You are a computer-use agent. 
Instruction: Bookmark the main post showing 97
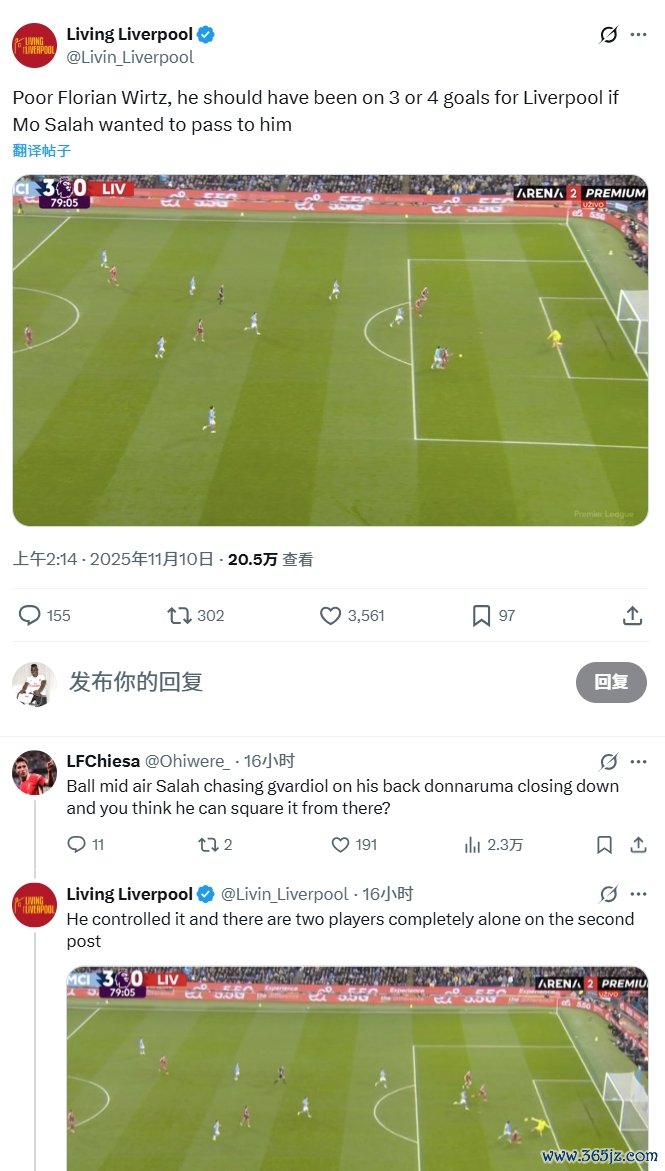(481, 615)
